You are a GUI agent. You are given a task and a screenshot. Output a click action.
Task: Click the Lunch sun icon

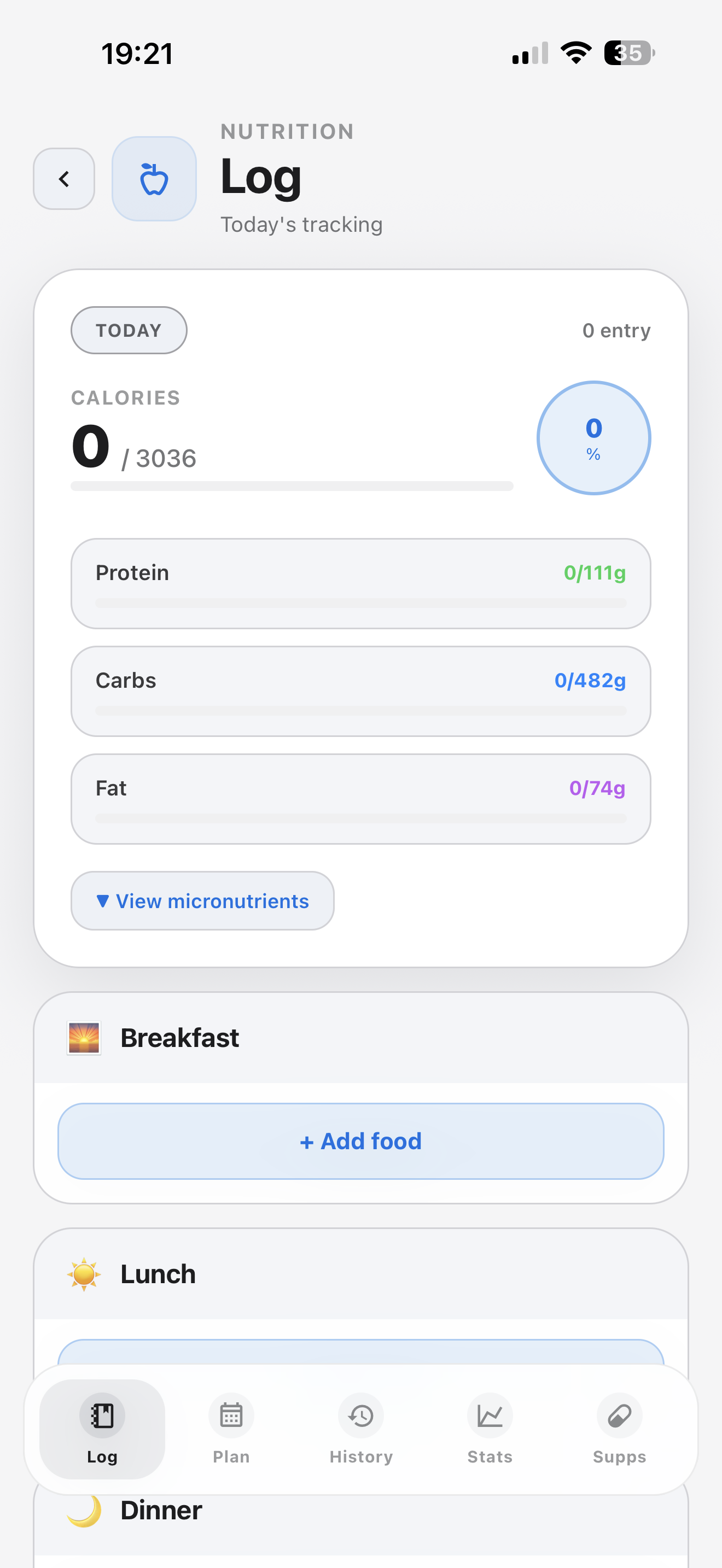[84, 1273]
